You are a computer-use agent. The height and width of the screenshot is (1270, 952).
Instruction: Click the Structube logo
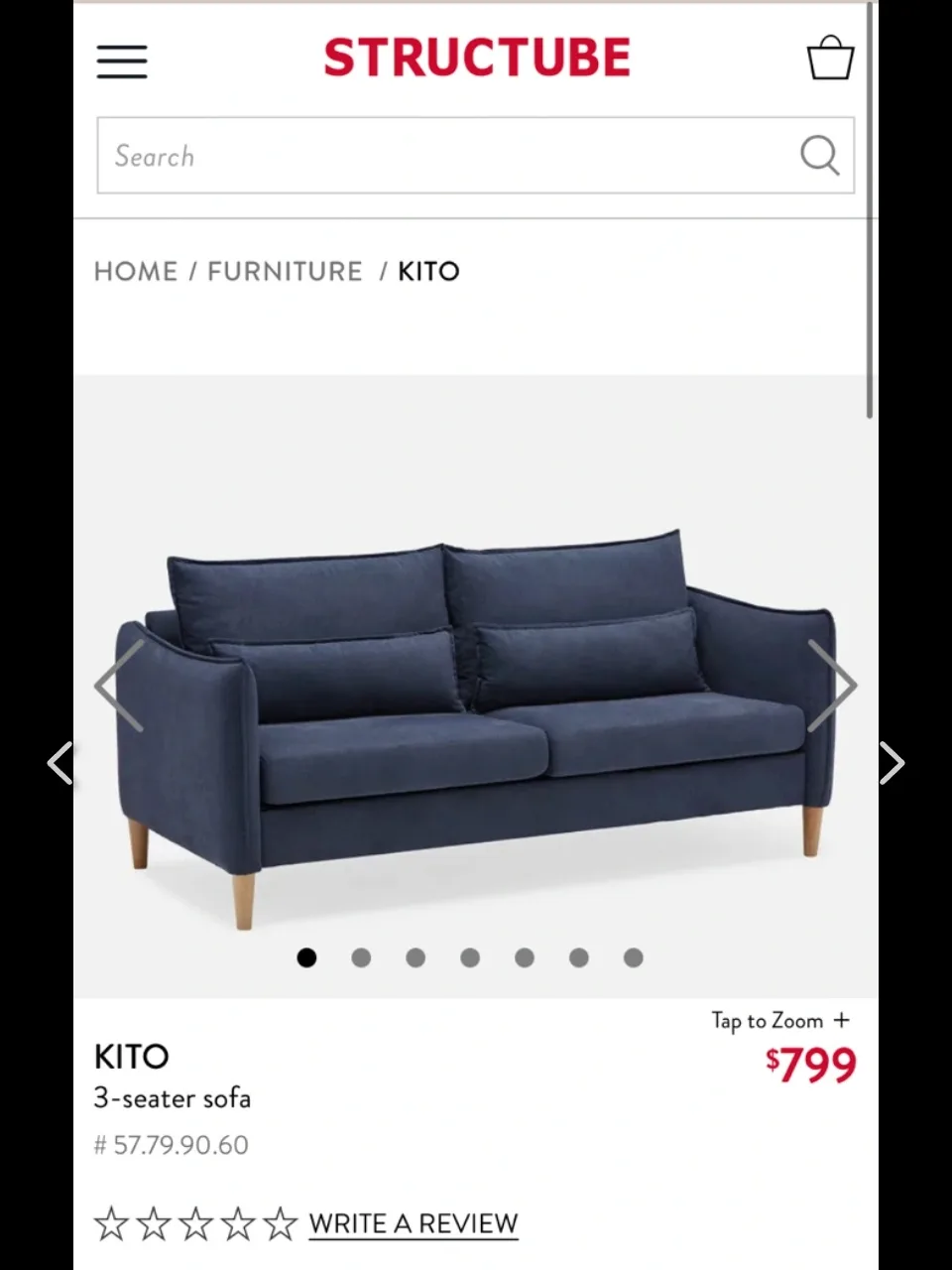point(478,58)
